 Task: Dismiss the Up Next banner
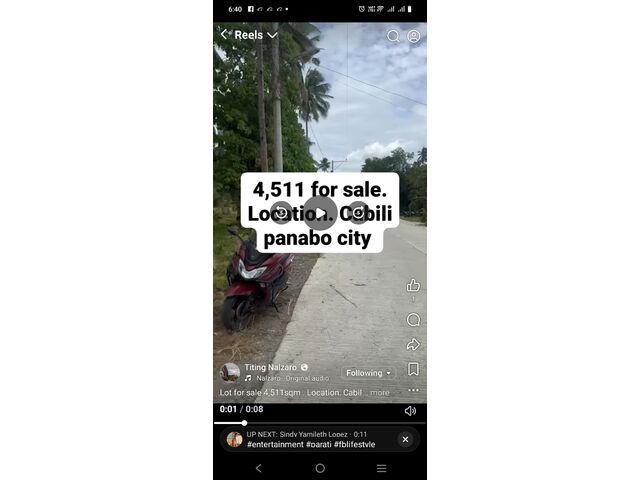tap(405, 439)
